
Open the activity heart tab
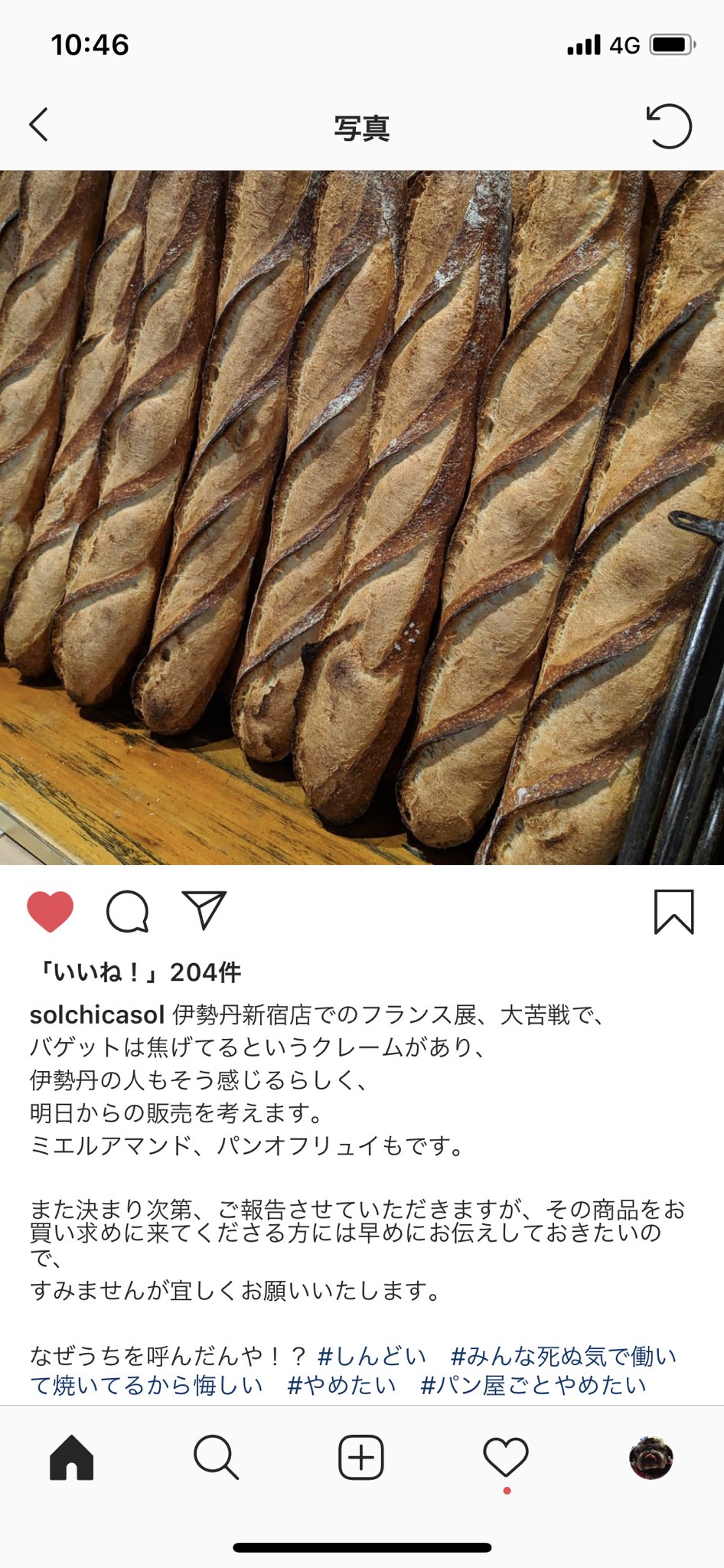tap(506, 1457)
